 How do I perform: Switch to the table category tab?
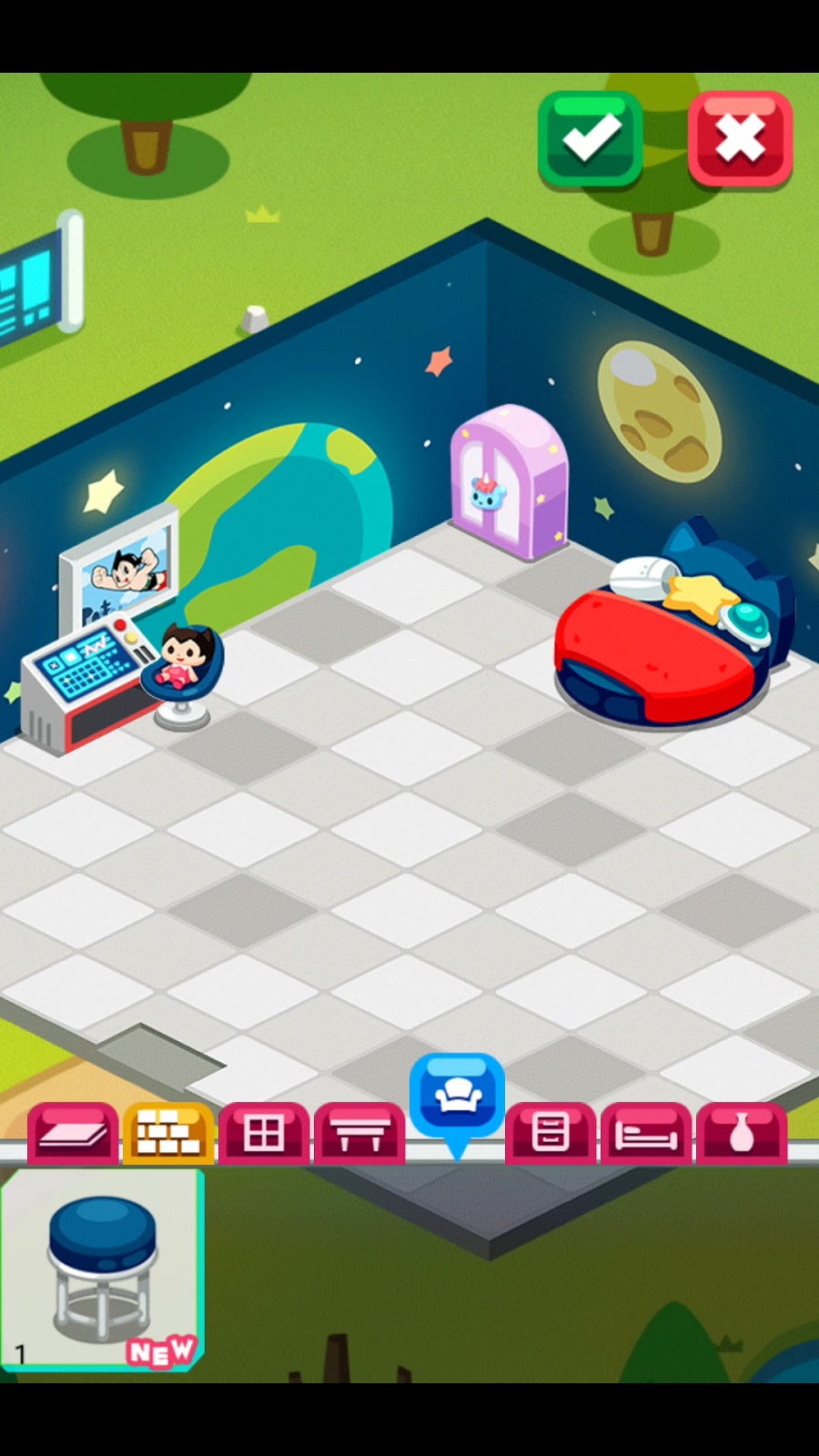click(x=359, y=1133)
